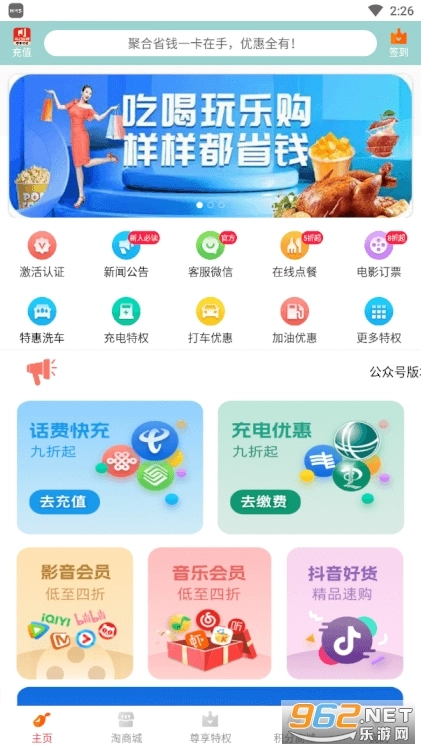Open 激活认证
Image resolution: width=421 pixels, height=750 pixels.
tap(42, 254)
